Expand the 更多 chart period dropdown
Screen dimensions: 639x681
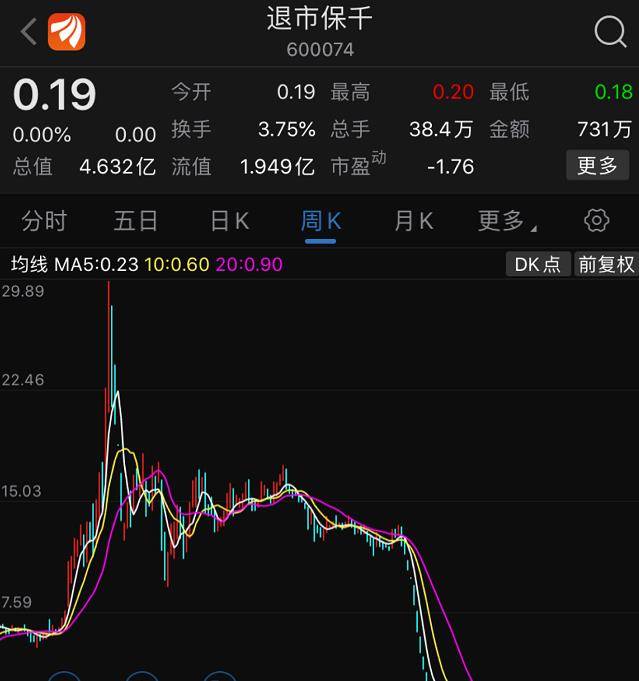click(x=507, y=221)
